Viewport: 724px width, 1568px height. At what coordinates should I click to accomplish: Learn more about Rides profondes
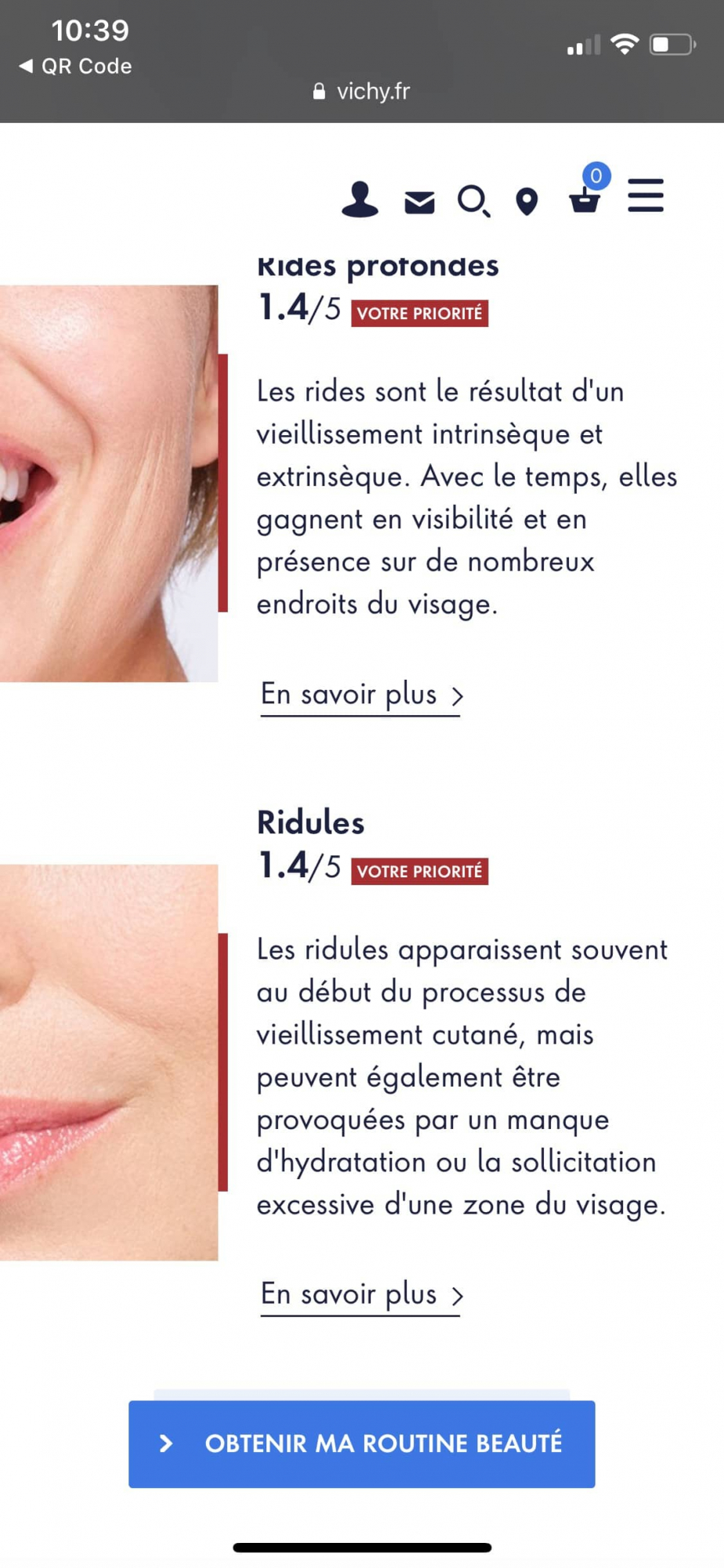[x=361, y=695]
